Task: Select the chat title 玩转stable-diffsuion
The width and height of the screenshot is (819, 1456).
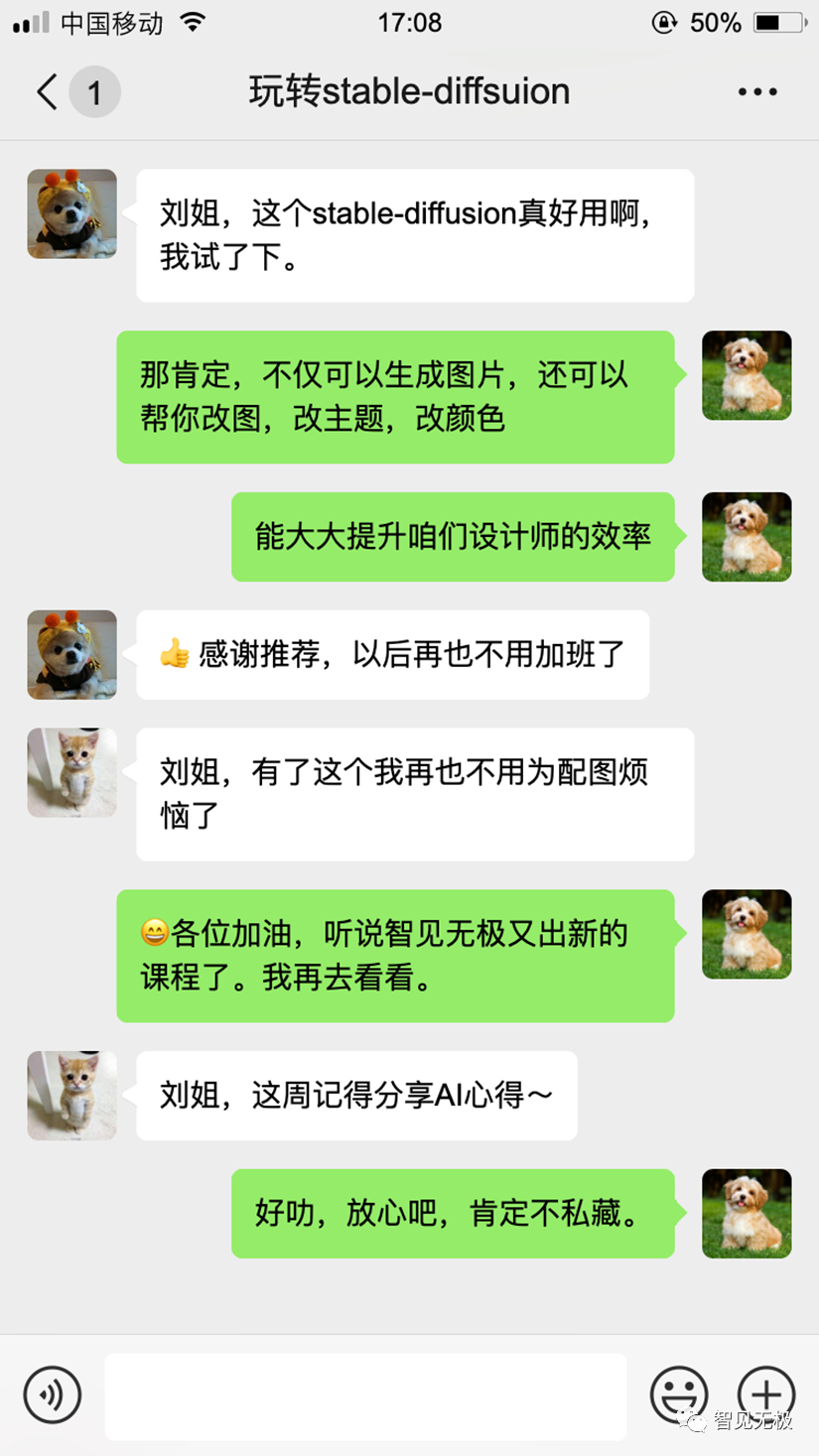Action: click(409, 90)
